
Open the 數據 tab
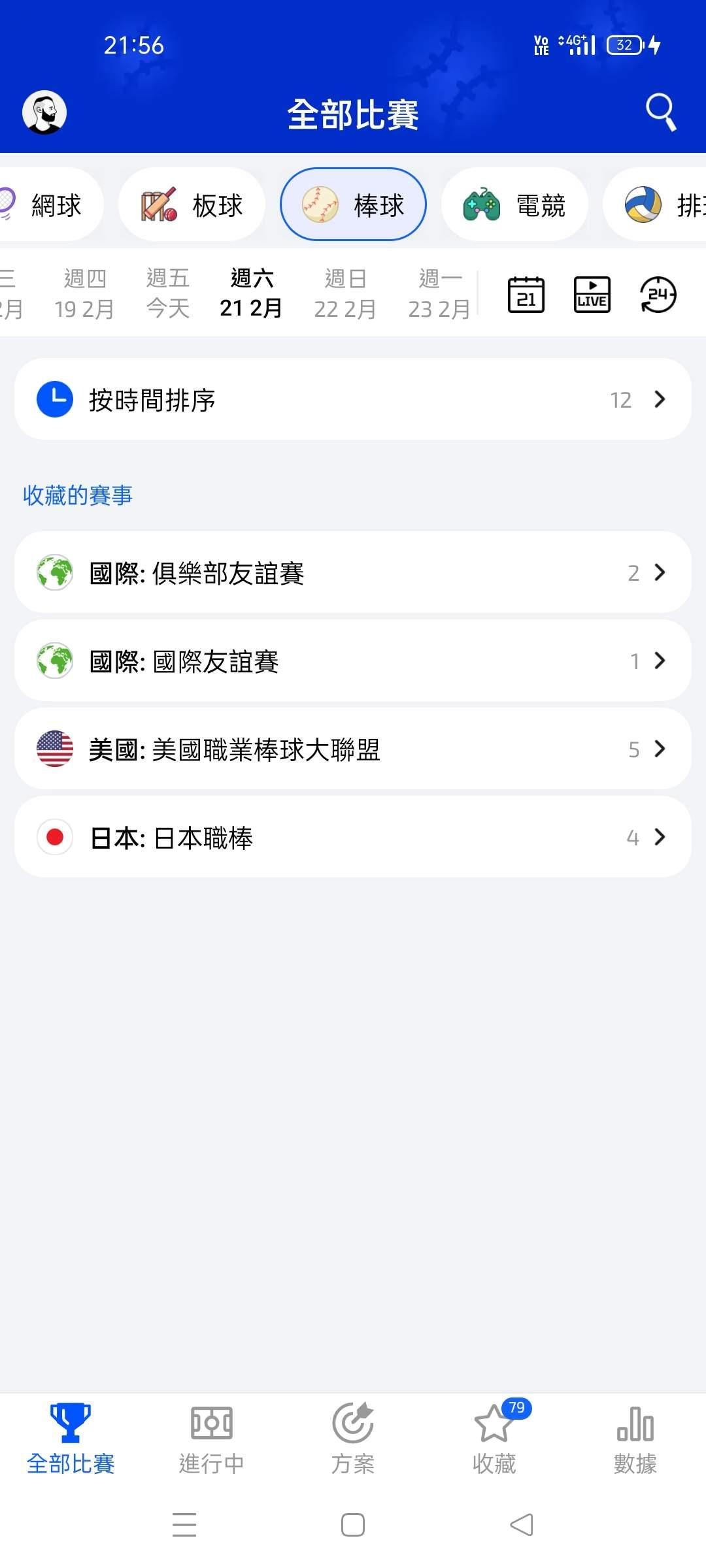(635, 1438)
